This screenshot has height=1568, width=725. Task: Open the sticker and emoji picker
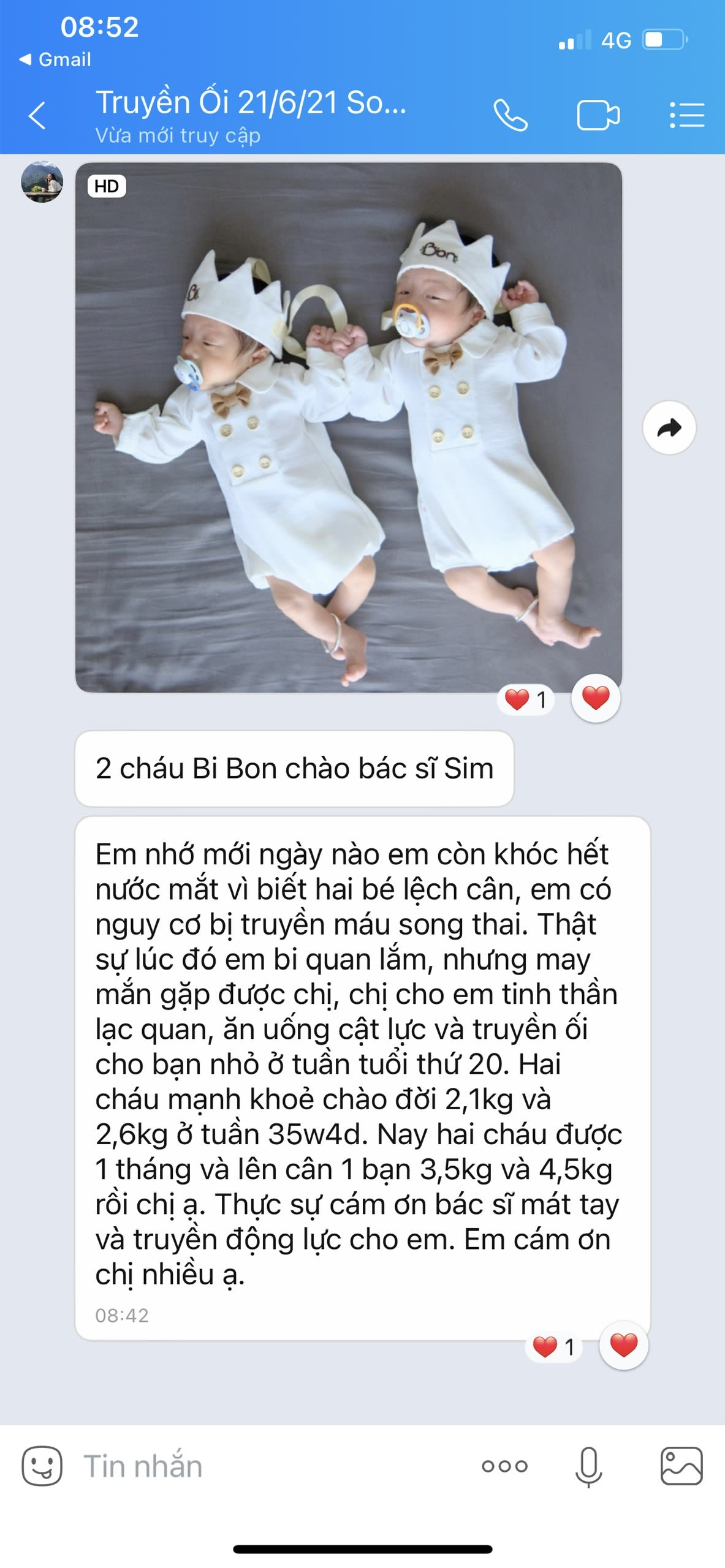coord(42,1466)
